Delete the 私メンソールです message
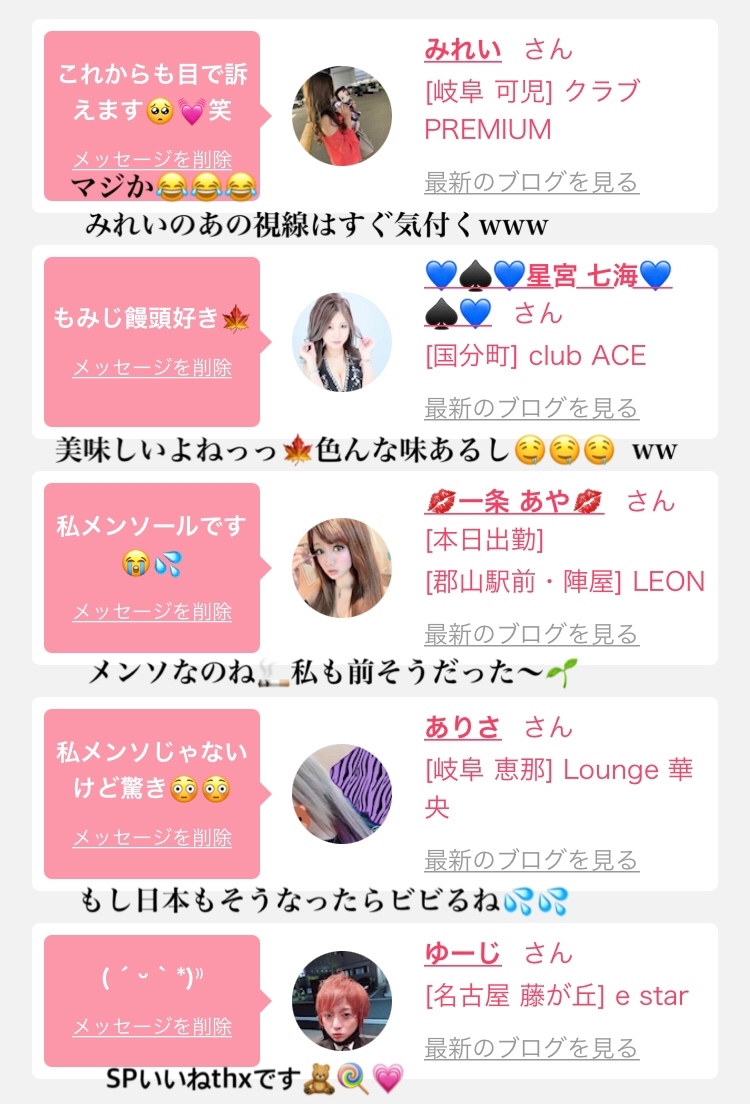This screenshot has height=1104, width=750. [x=152, y=612]
